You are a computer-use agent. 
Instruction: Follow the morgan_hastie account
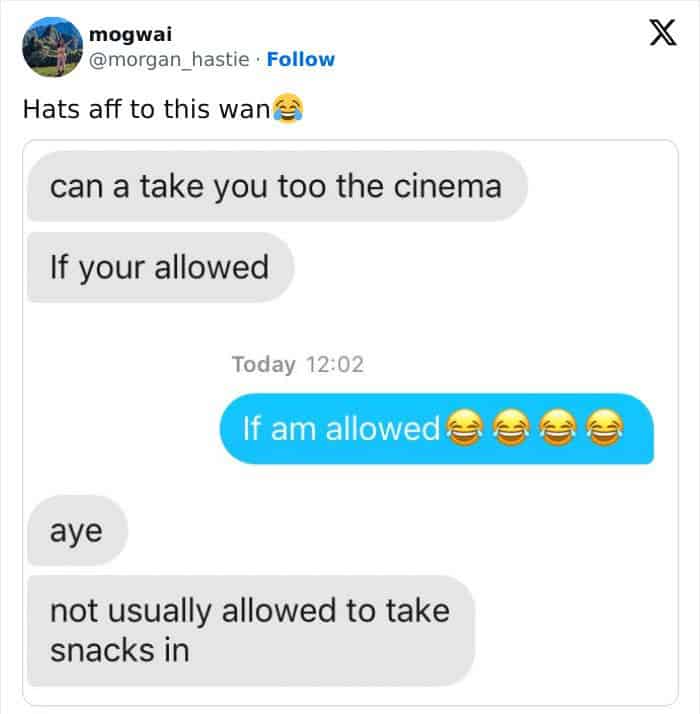point(301,60)
